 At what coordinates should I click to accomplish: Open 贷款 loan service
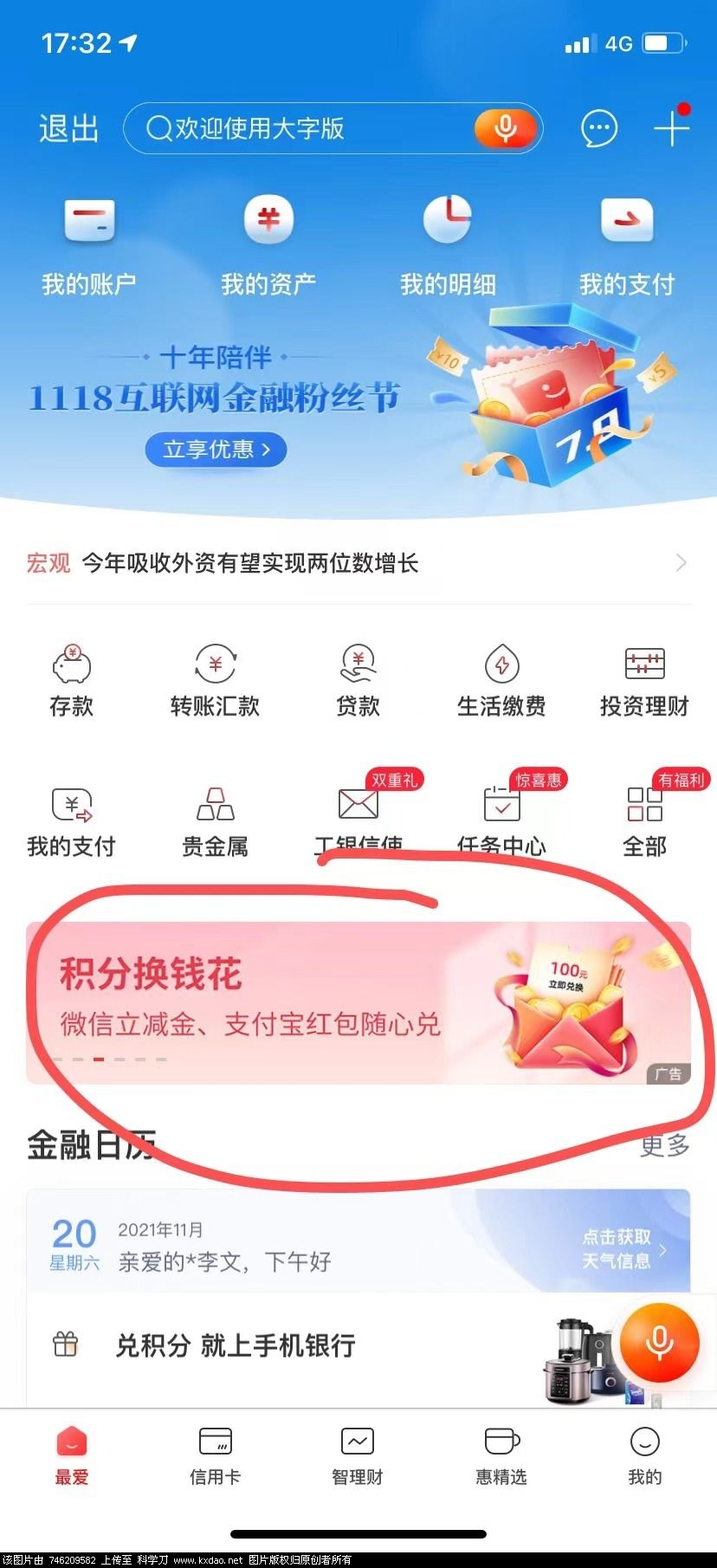tap(358, 682)
